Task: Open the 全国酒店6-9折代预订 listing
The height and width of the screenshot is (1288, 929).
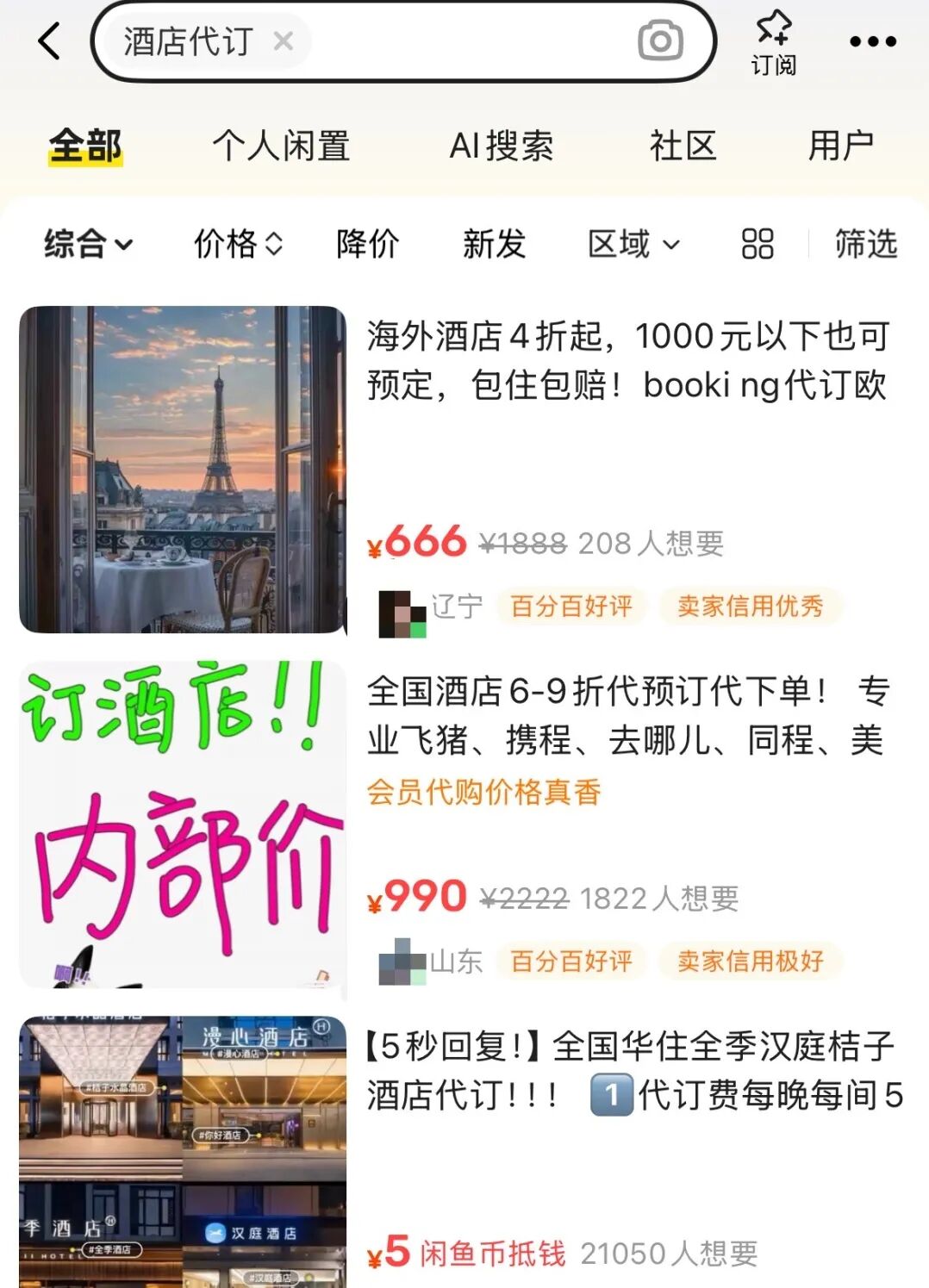Action: [627, 715]
